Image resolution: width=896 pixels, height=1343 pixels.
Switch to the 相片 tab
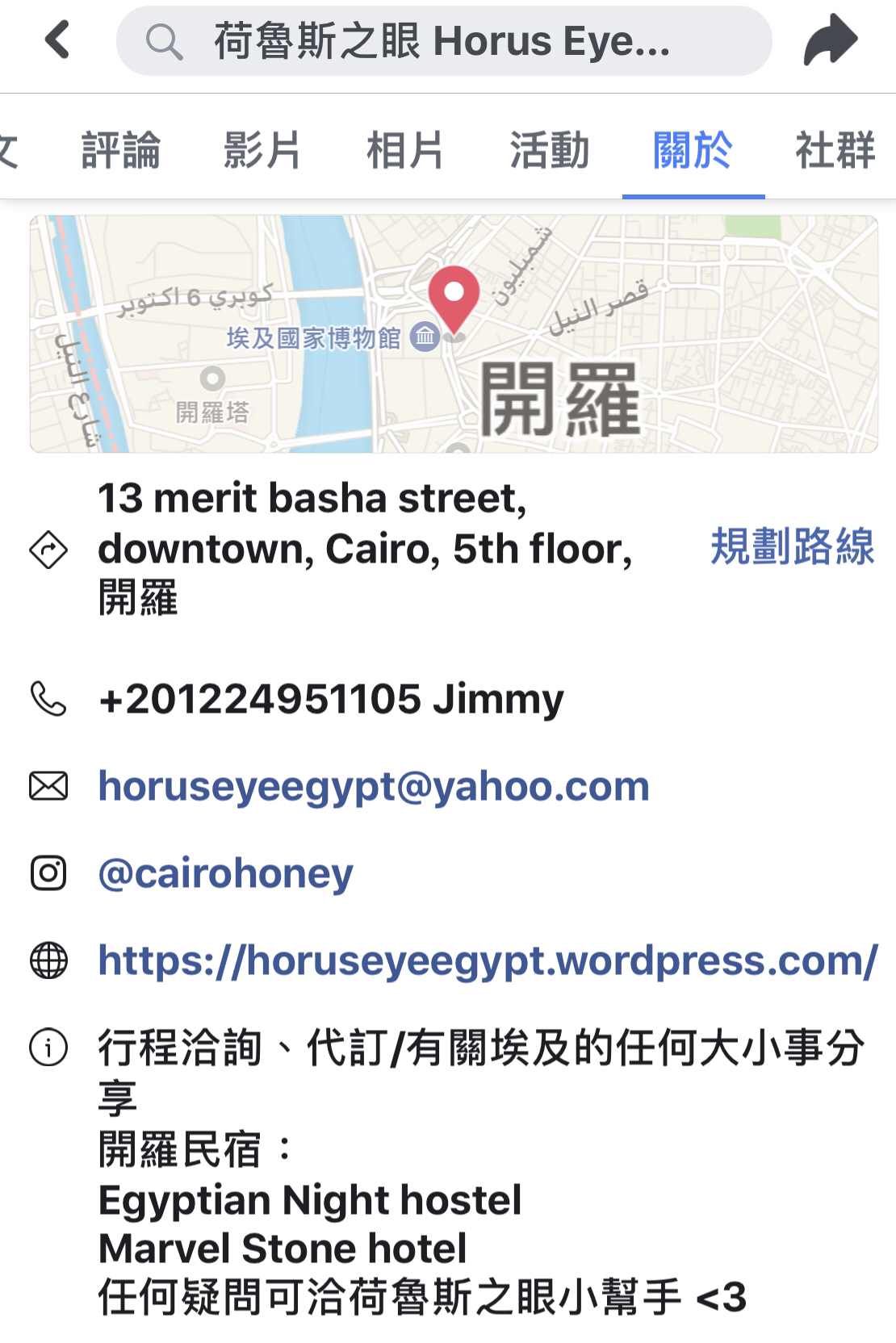click(x=405, y=150)
